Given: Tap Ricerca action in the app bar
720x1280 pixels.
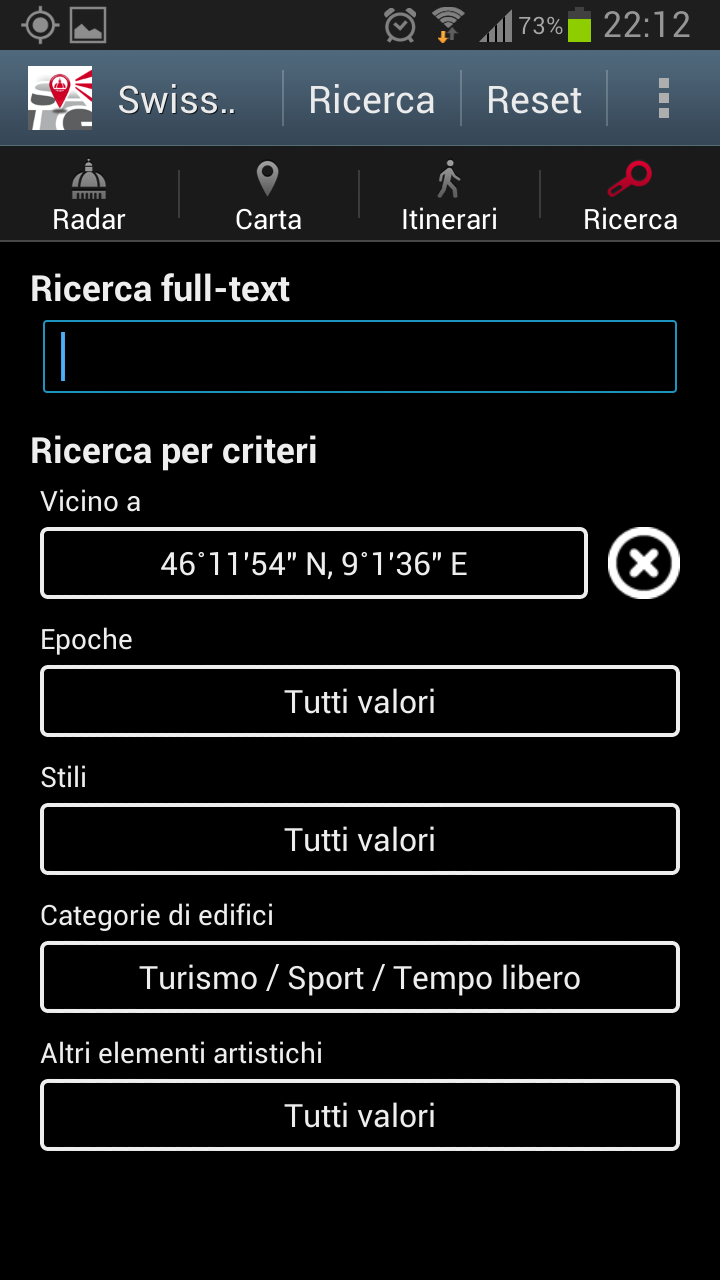Looking at the screenshot, I should [371, 99].
